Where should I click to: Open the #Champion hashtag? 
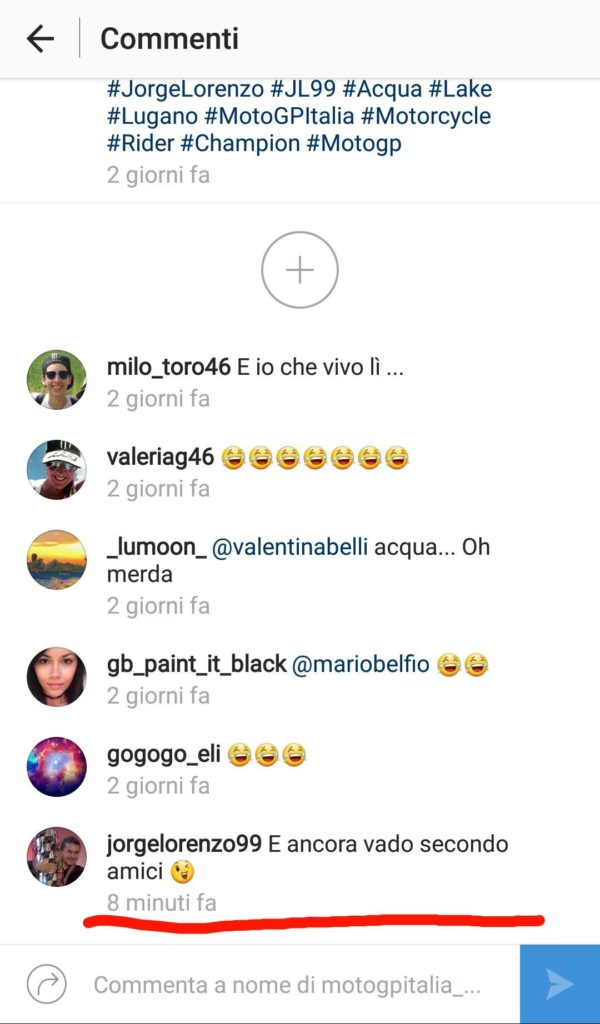[240, 144]
